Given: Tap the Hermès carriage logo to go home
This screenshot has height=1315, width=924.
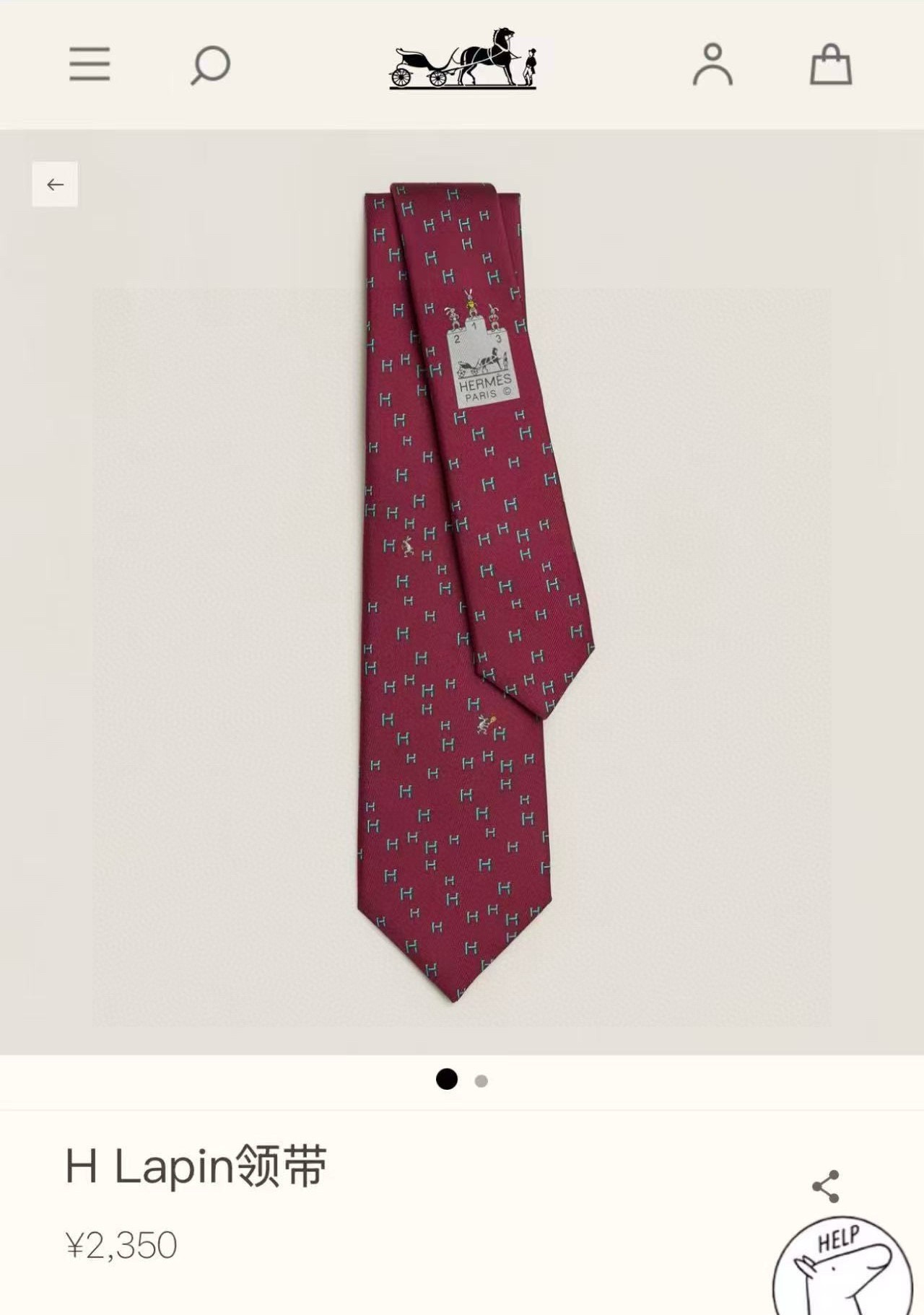Looking at the screenshot, I should point(463,59).
